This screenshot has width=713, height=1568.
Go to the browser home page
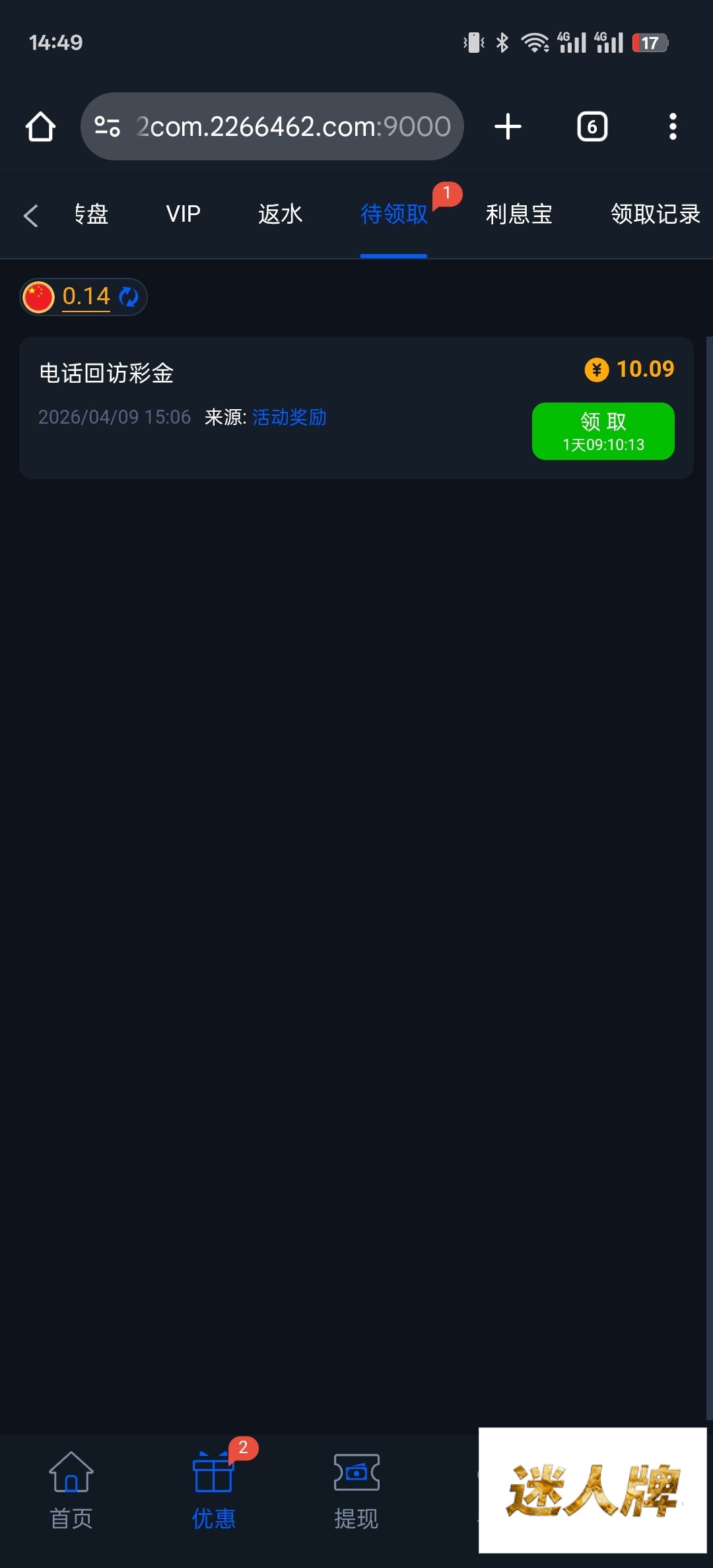point(40,127)
